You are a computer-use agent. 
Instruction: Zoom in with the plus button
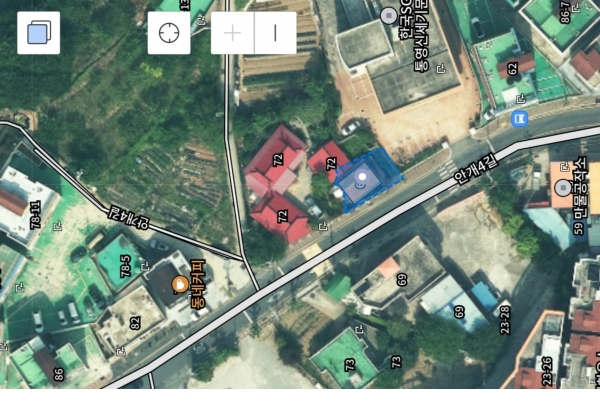(232, 33)
